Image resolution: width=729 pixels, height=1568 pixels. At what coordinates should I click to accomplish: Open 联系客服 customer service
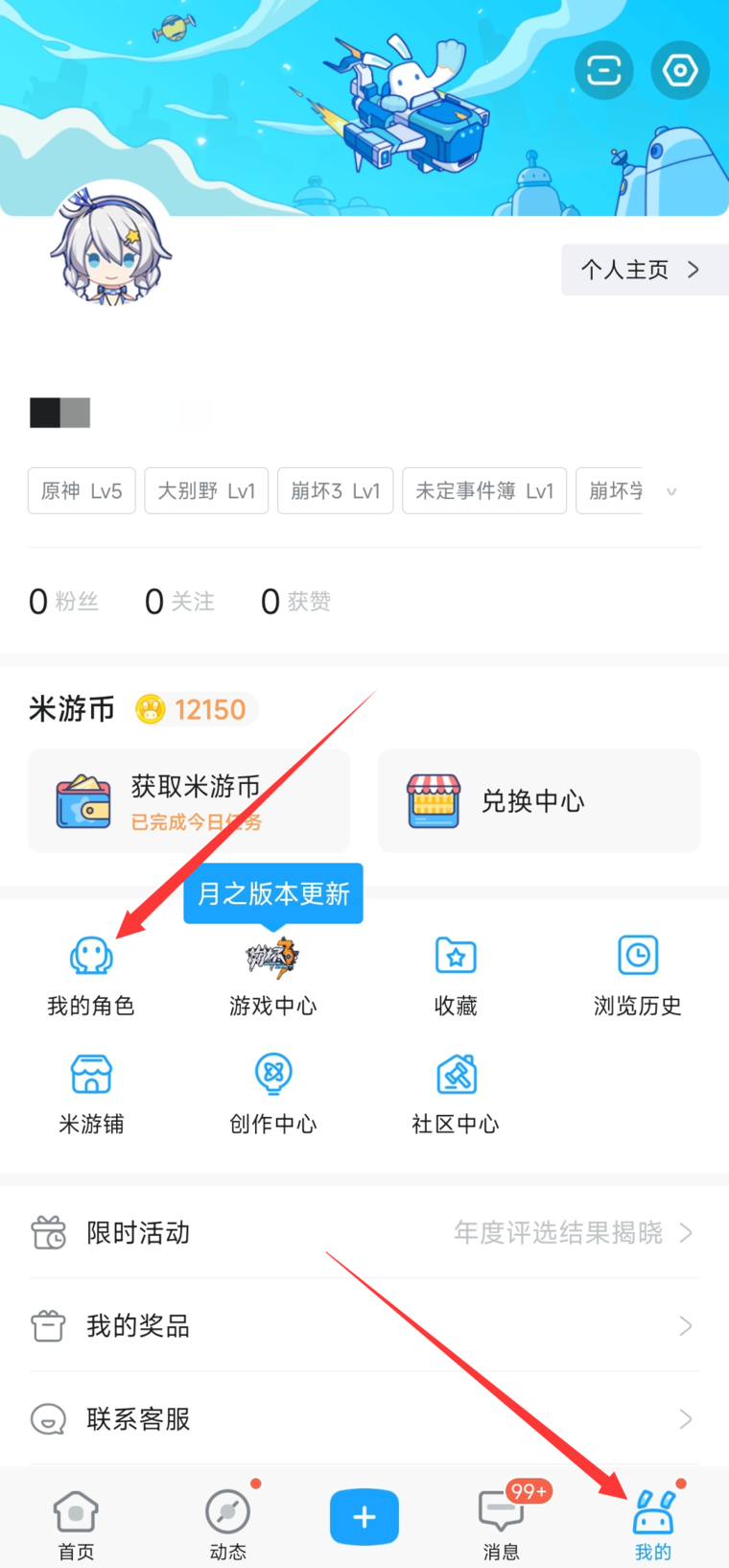click(x=364, y=1418)
